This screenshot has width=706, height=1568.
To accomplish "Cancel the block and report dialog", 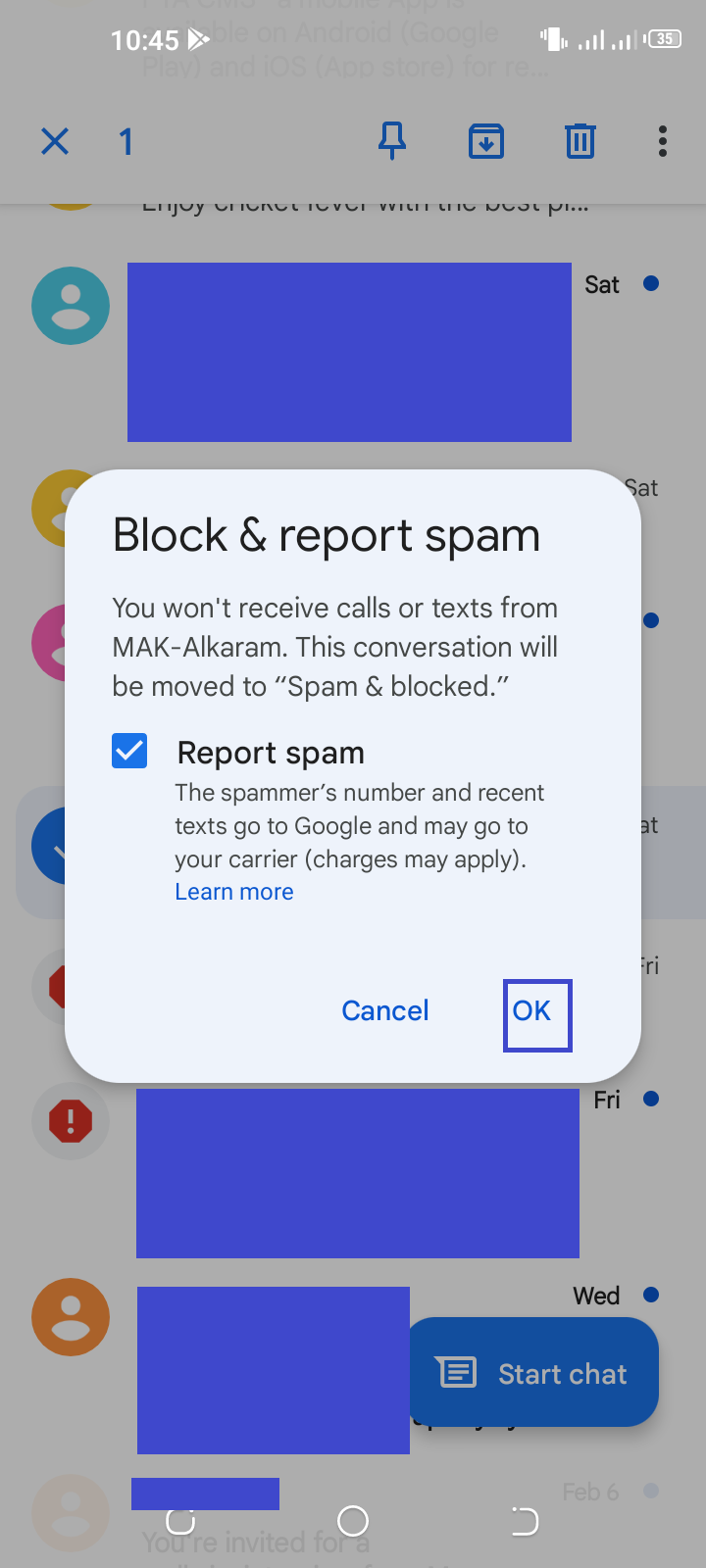I will tap(385, 1010).
